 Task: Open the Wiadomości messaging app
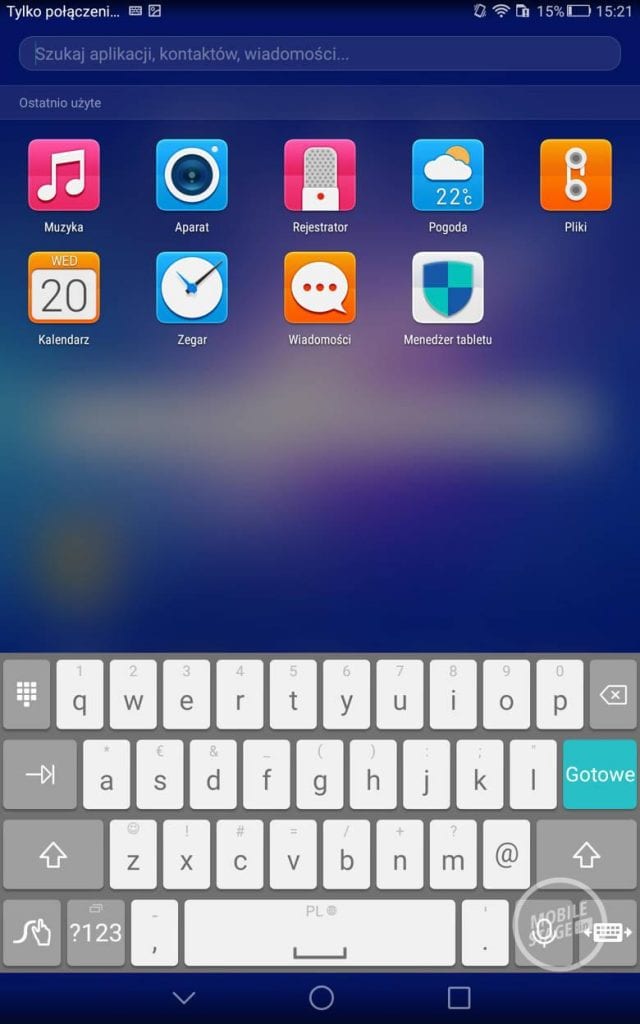[x=320, y=288]
